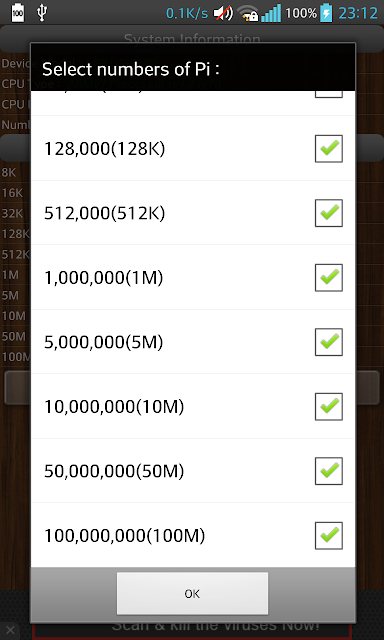Viewport: 384px width, 640px height.
Task: Disable the 50,000,000(50M) selection
Action: 329,471
